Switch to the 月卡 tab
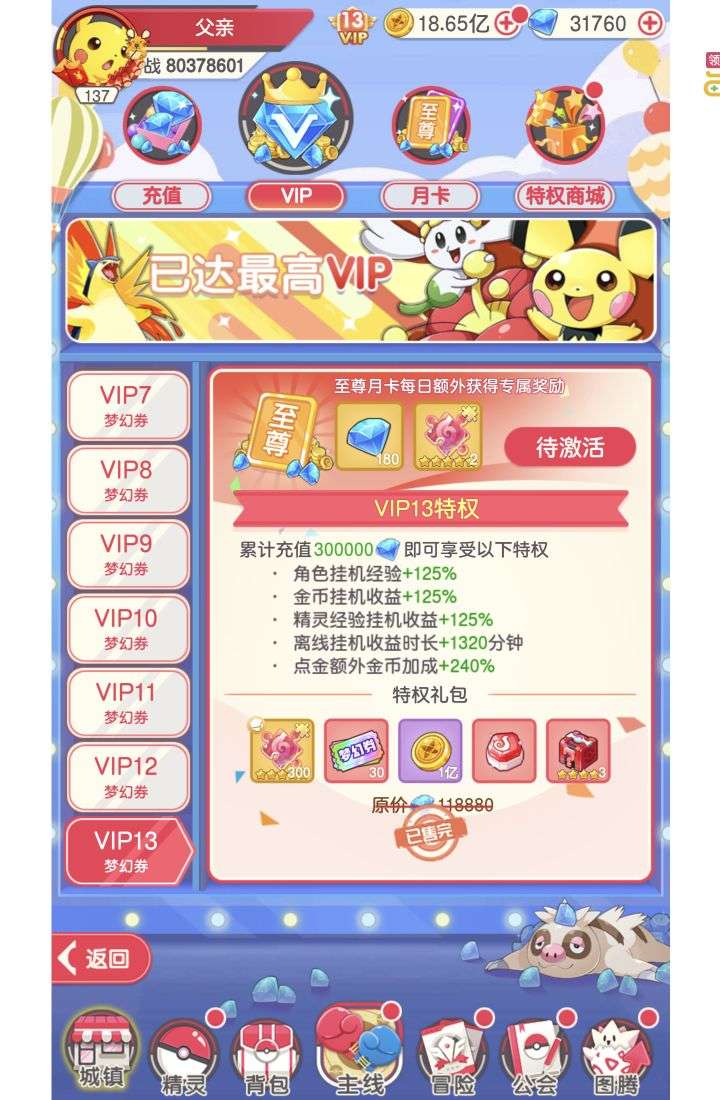The width and height of the screenshot is (720, 1100). coord(430,195)
